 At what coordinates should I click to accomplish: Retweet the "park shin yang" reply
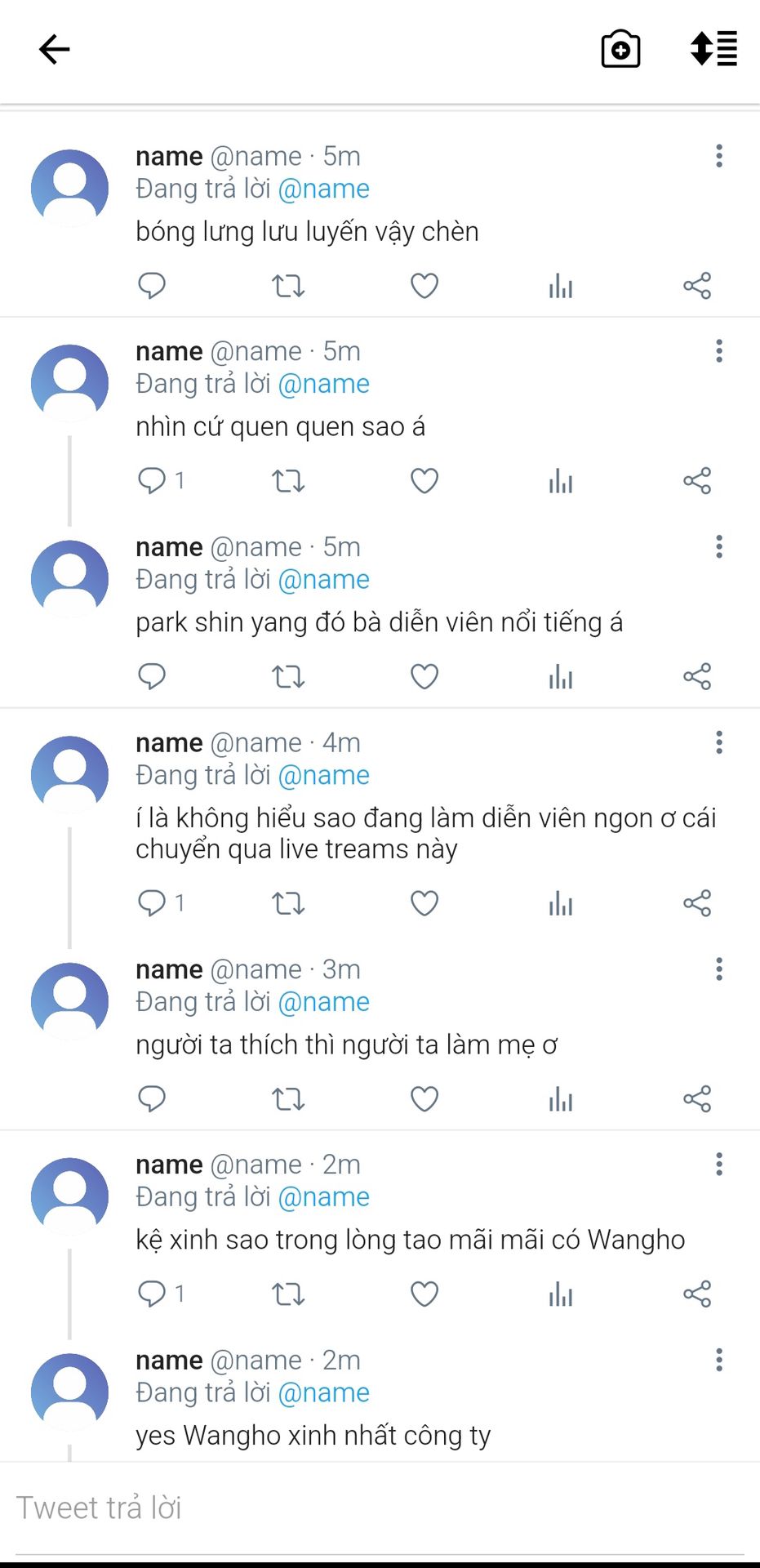tap(288, 676)
